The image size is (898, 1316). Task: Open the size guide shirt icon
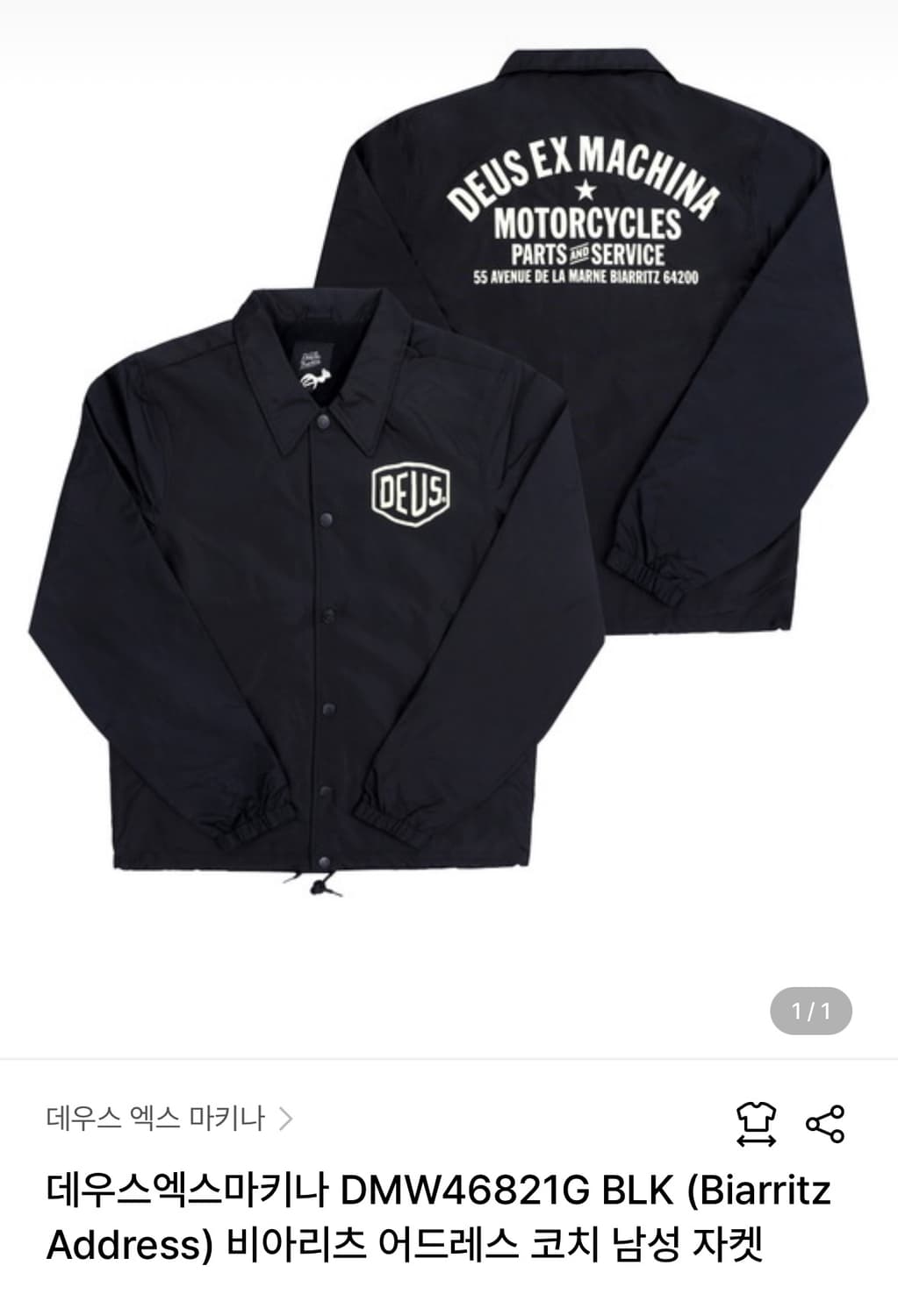click(756, 1124)
